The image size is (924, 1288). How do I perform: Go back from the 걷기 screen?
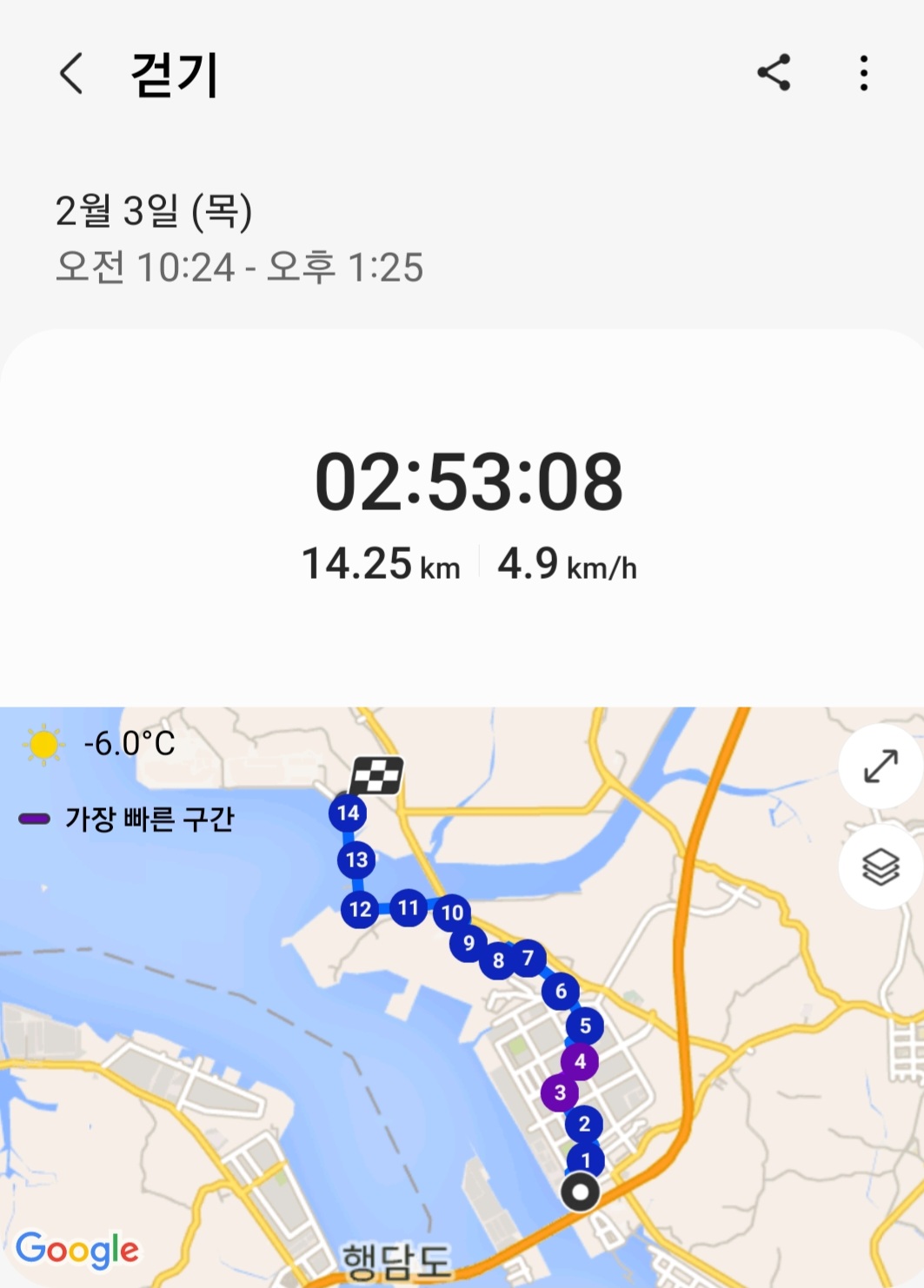click(71, 73)
